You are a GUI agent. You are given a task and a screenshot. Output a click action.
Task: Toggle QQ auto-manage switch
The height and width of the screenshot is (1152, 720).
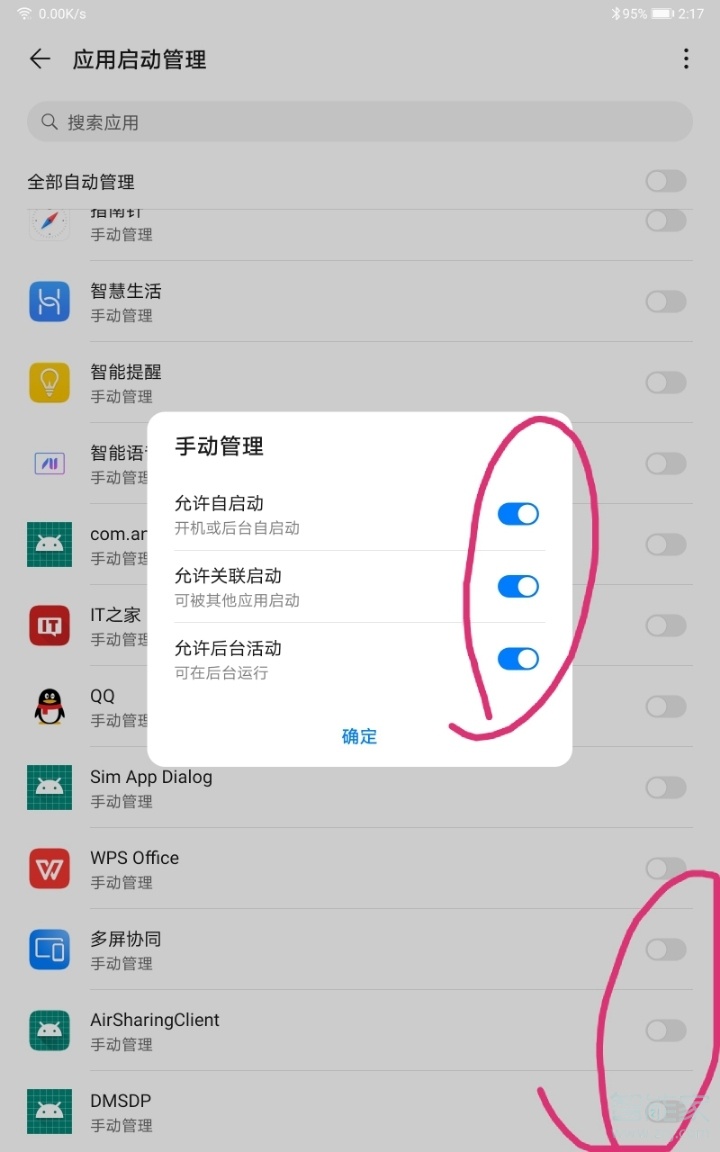tap(666, 706)
